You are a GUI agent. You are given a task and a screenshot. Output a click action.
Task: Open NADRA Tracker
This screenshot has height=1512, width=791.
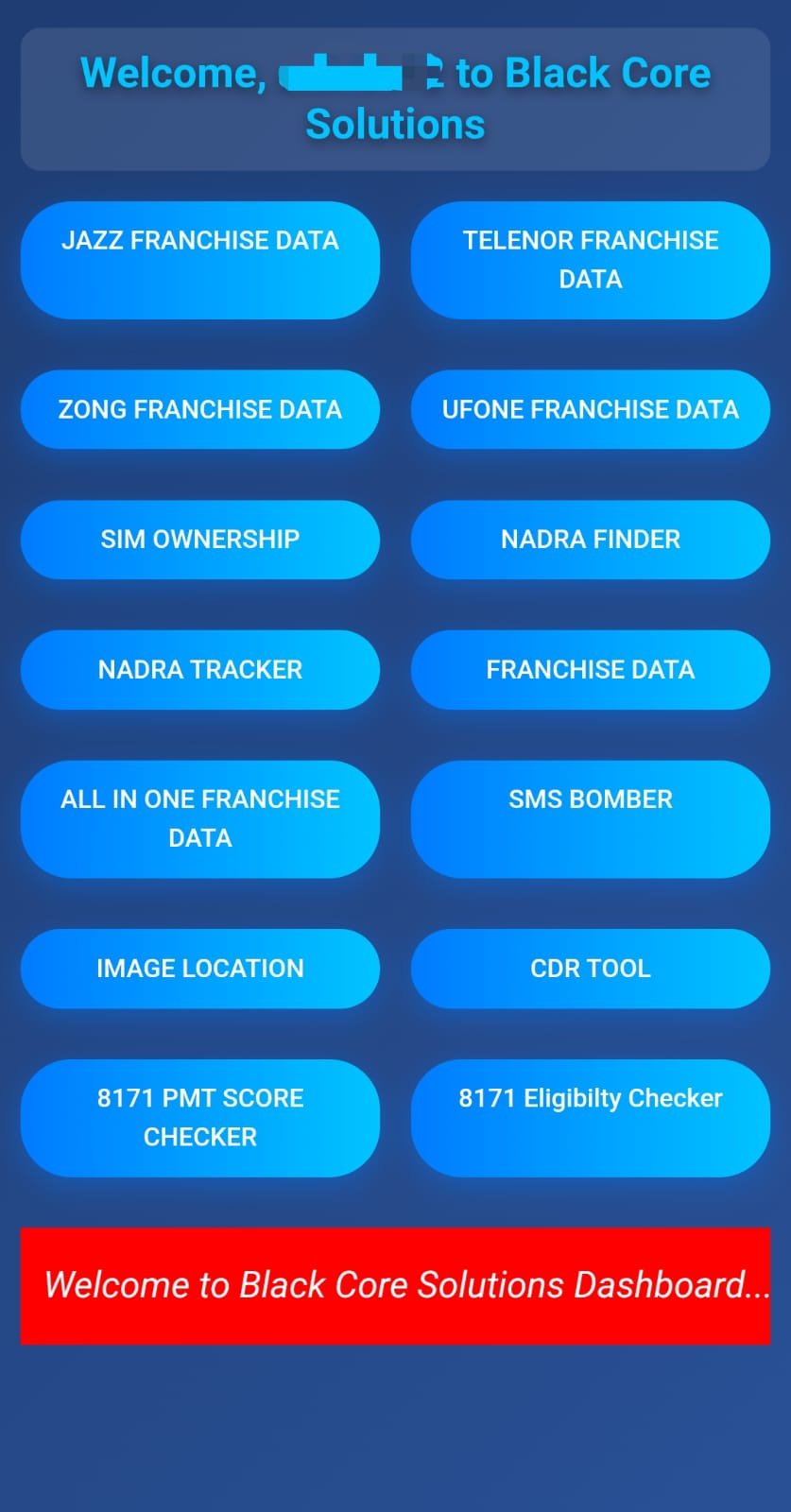(x=200, y=670)
